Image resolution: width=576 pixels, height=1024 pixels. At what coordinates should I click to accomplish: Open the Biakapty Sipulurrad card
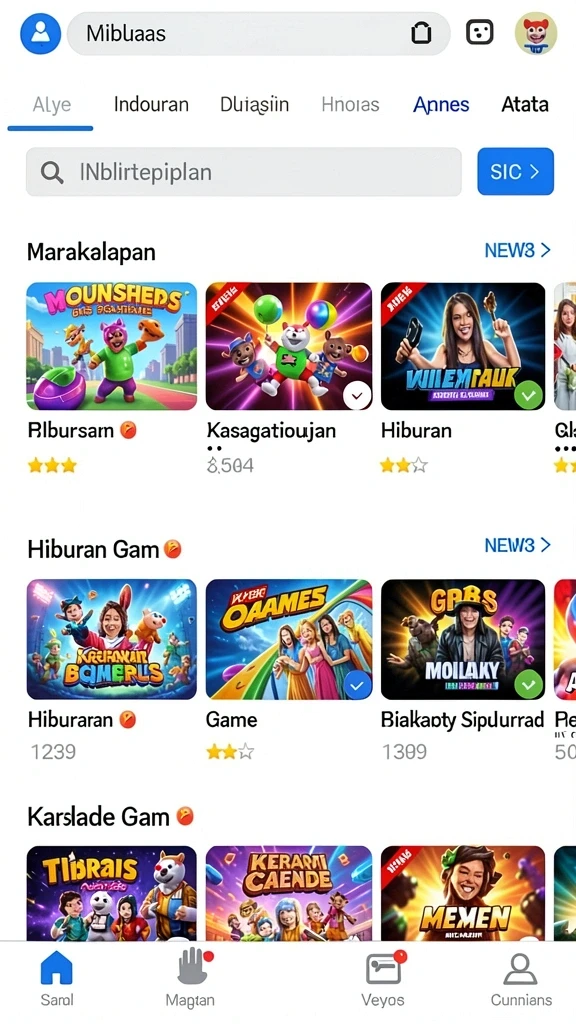[x=463, y=671]
